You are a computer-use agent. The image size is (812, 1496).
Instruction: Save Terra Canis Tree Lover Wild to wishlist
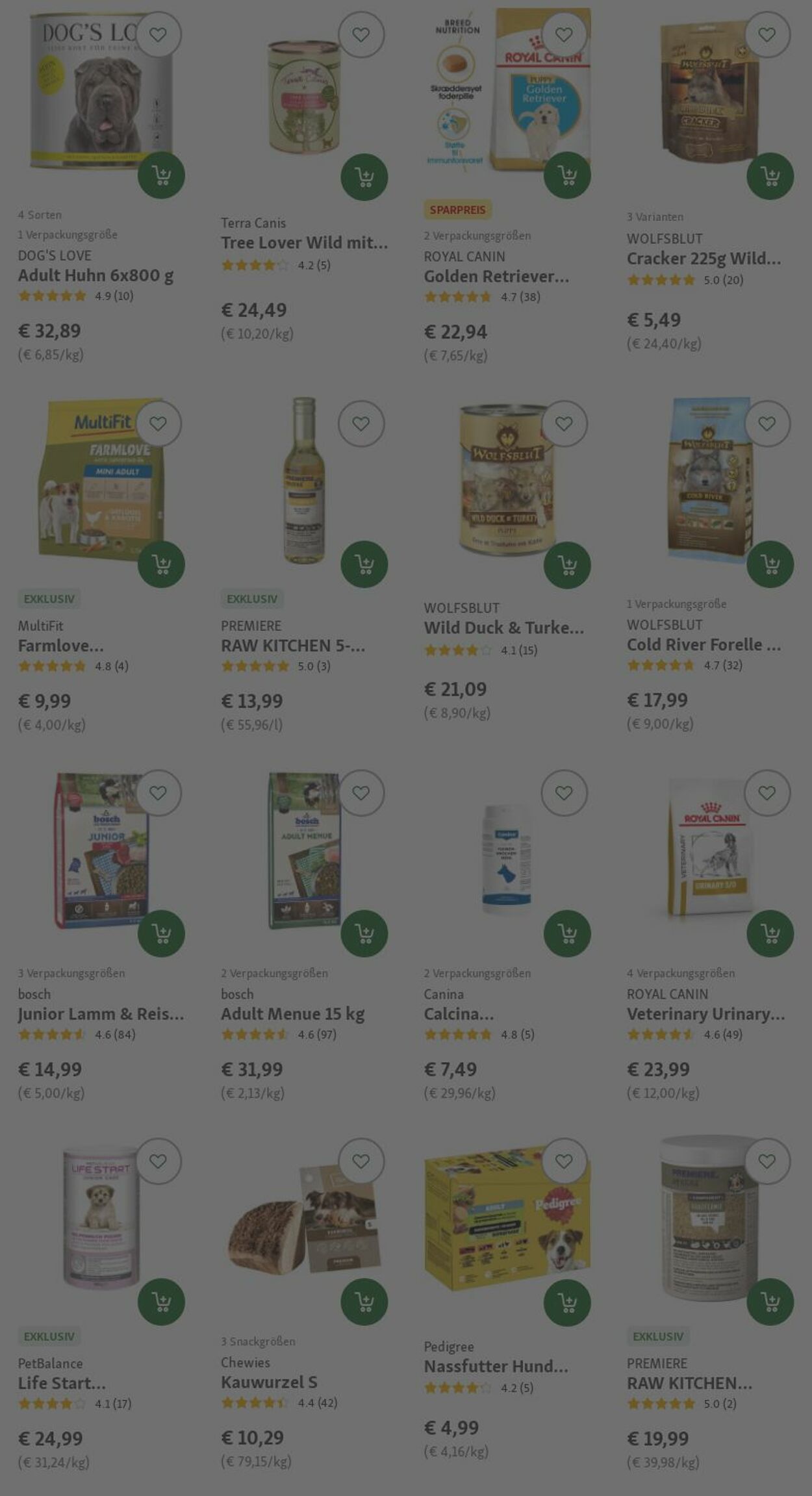361,34
